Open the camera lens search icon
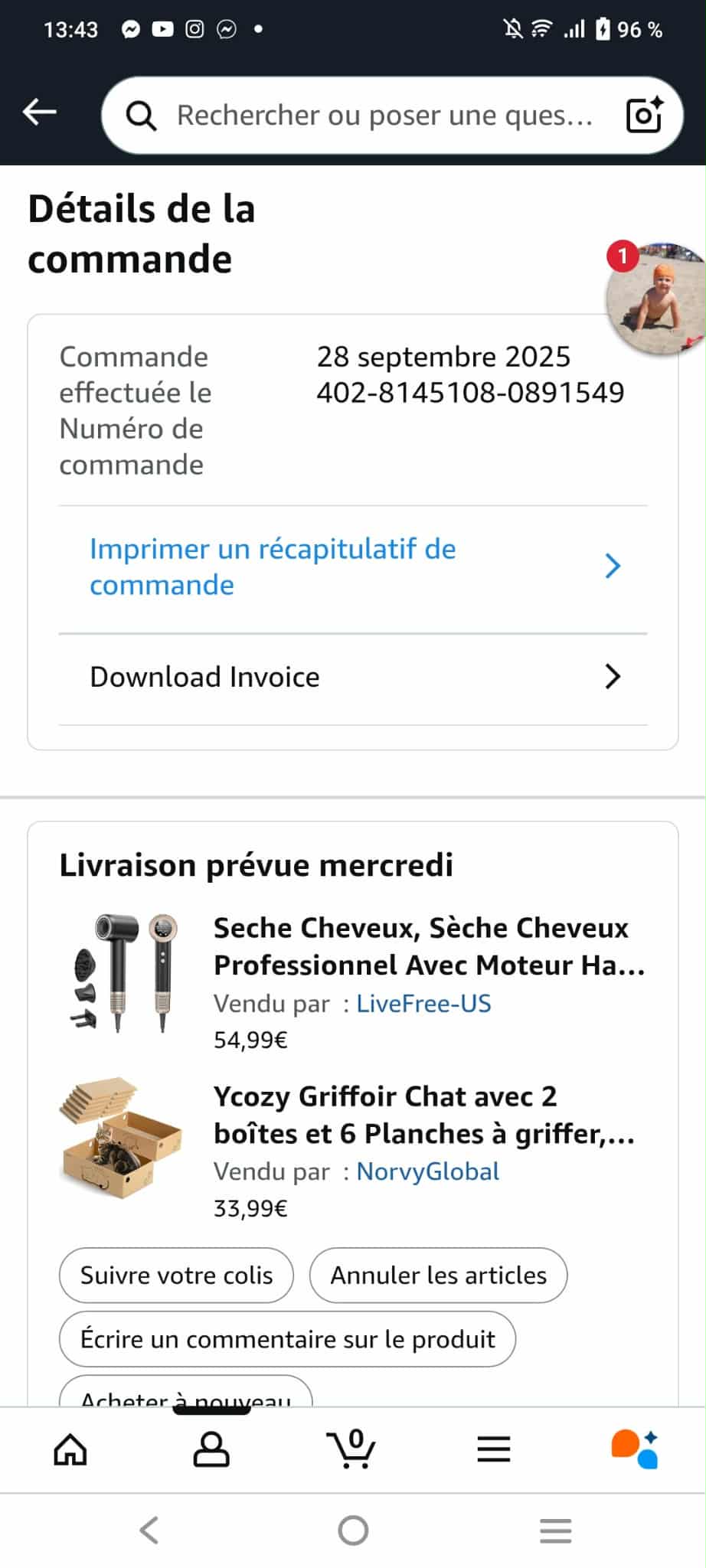The height and width of the screenshot is (1568, 706). click(x=644, y=116)
